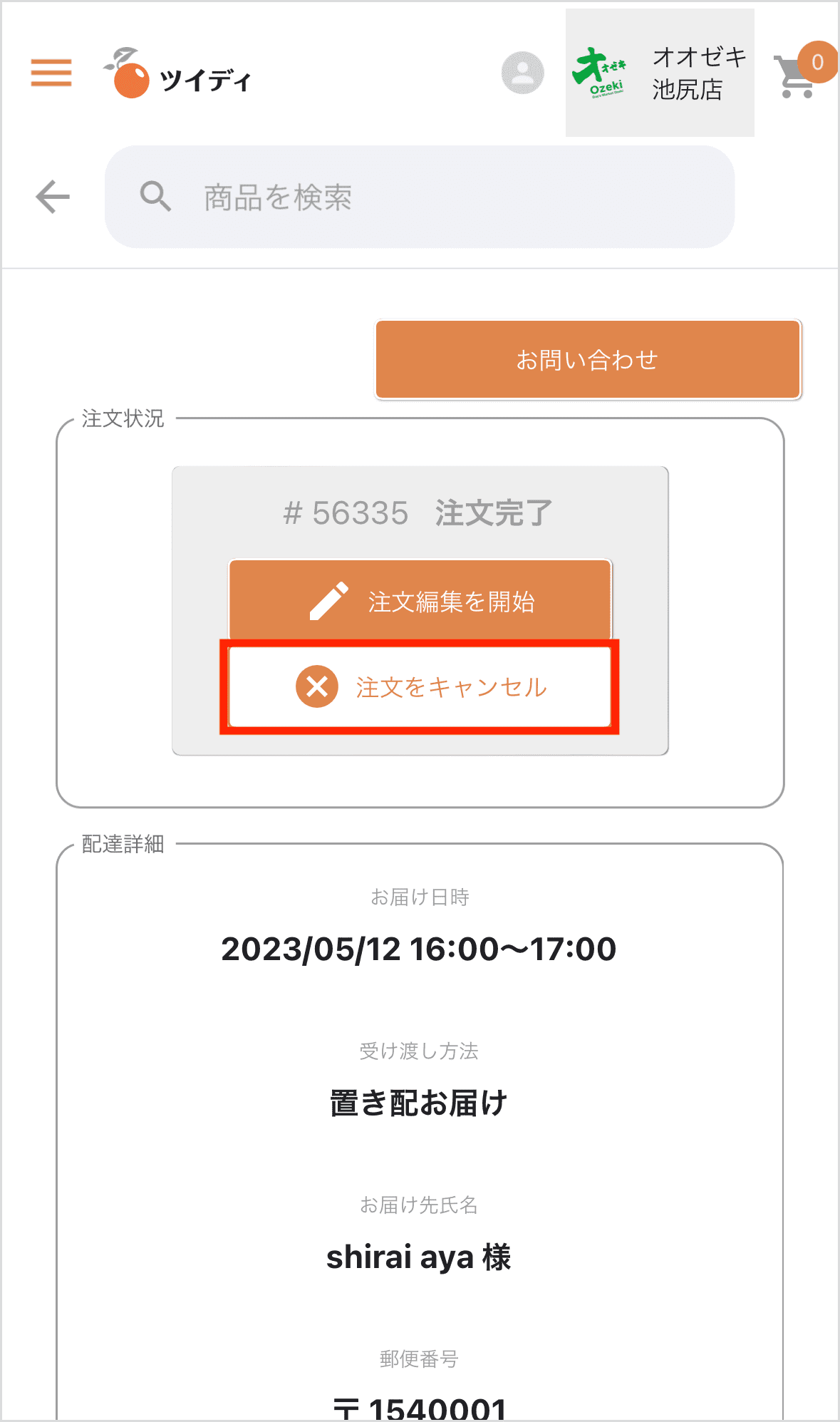Open the user profile icon
Viewport: 840px width, 1422px height.
[522, 73]
